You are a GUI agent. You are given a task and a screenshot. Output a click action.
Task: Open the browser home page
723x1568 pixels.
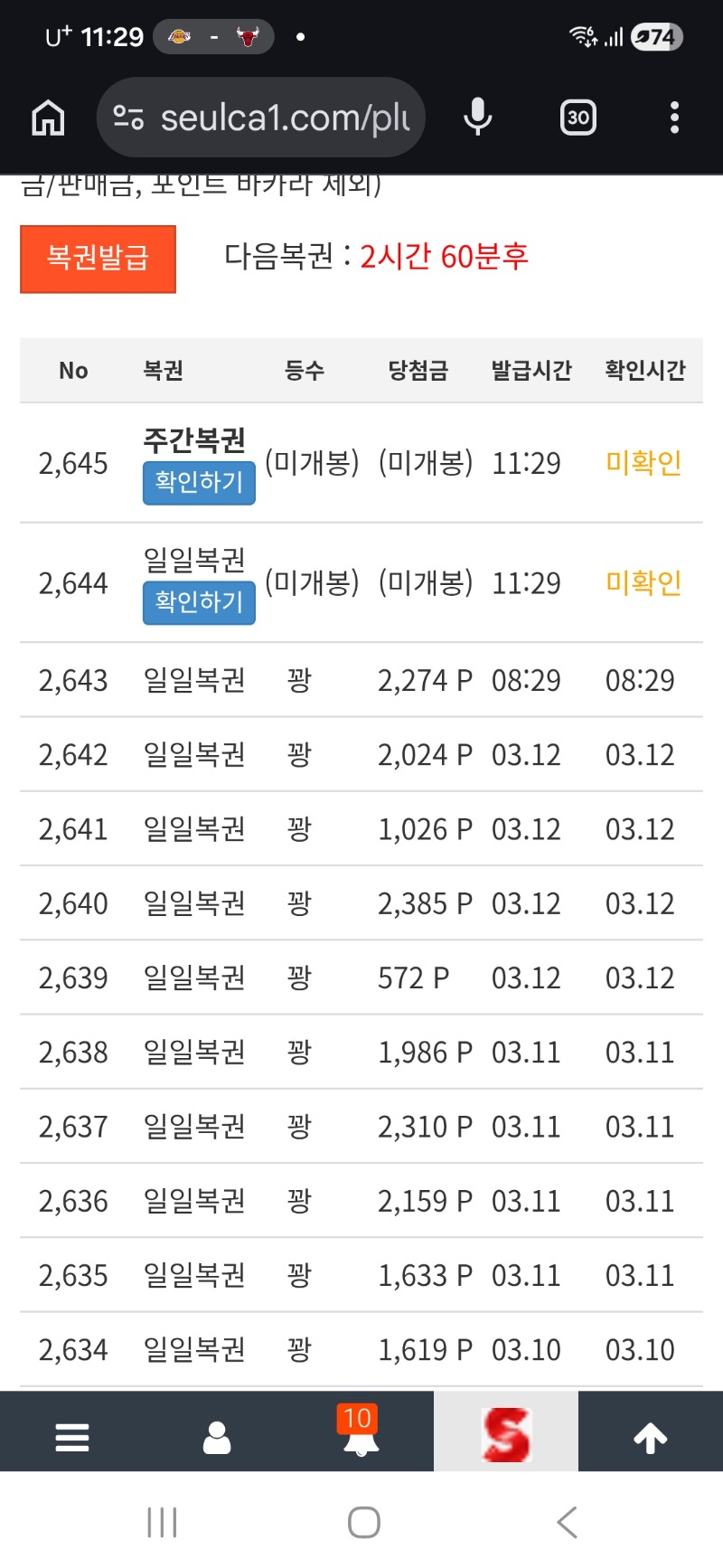click(48, 118)
